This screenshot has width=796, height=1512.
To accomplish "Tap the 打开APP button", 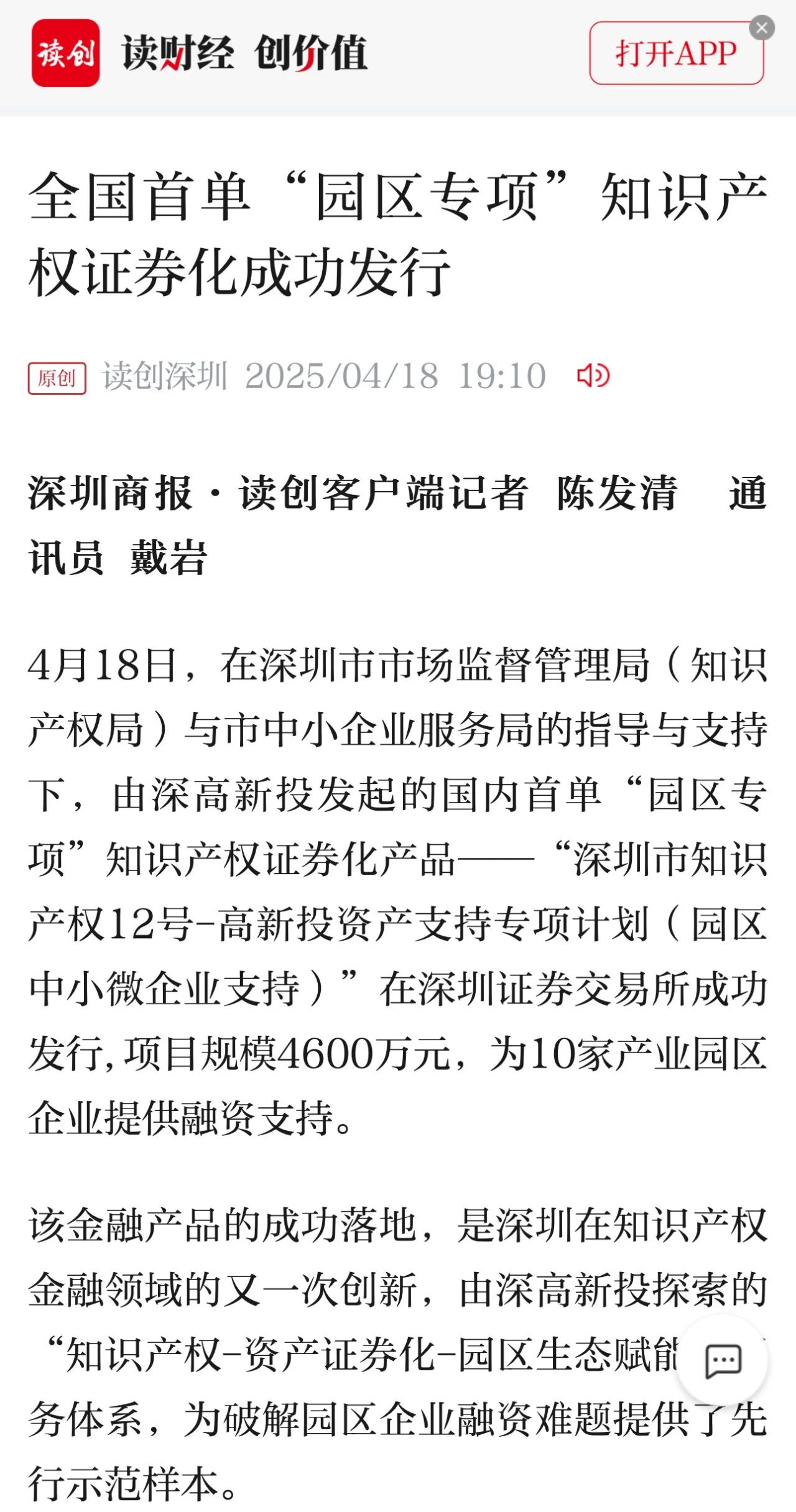I will tap(676, 53).
